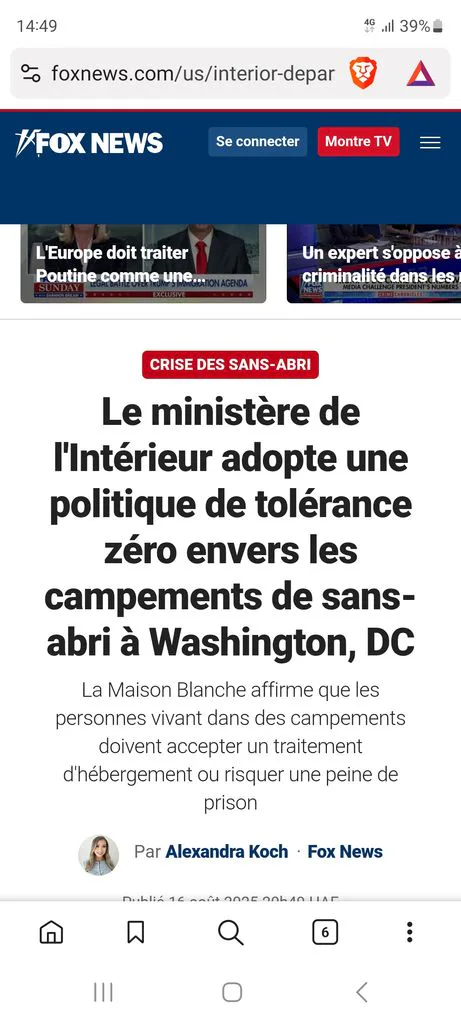
Task: Open Brave Rewards triangle icon
Action: [x=421, y=73]
